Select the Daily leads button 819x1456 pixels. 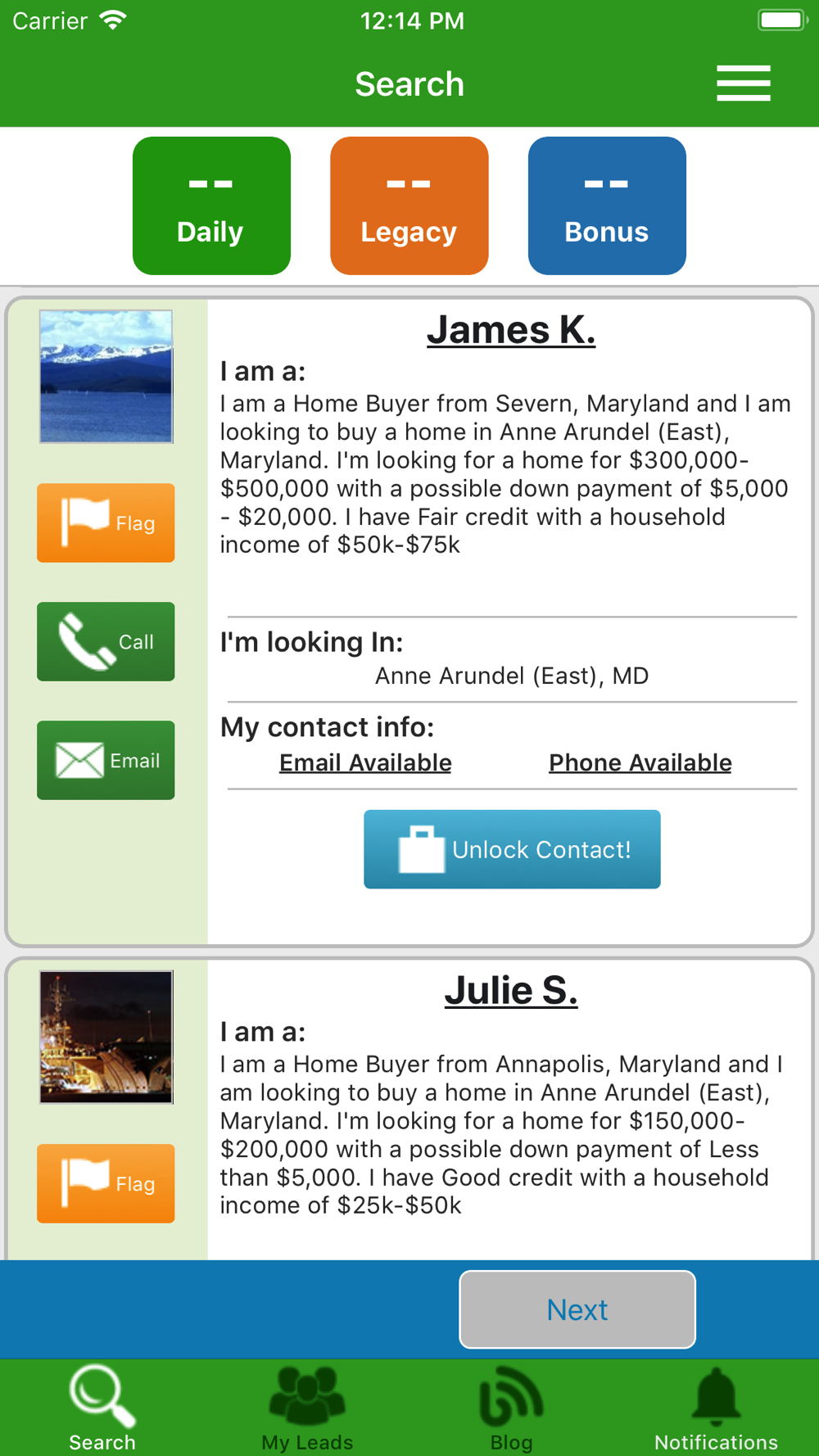pos(211,206)
